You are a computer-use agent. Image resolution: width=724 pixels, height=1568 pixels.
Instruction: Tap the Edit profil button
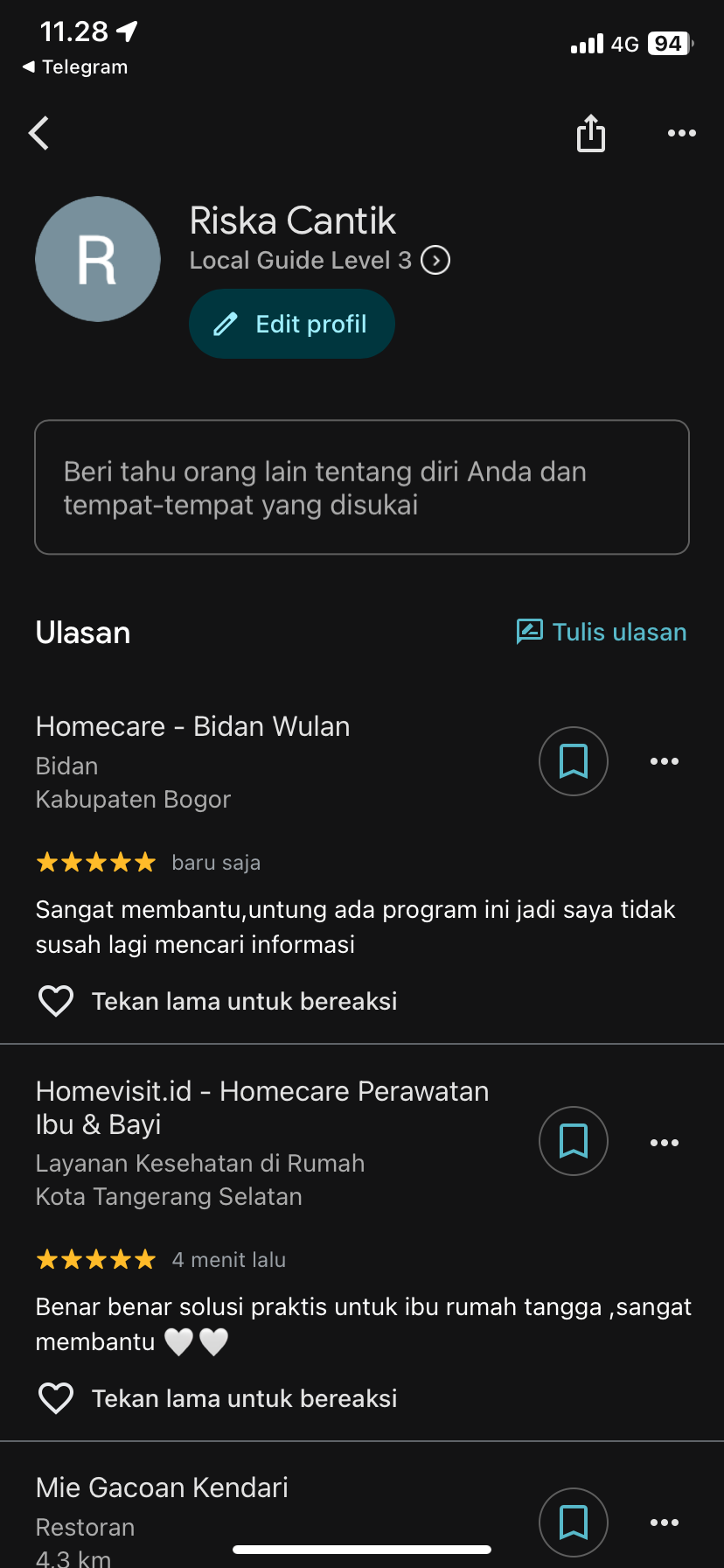[x=292, y=324]
